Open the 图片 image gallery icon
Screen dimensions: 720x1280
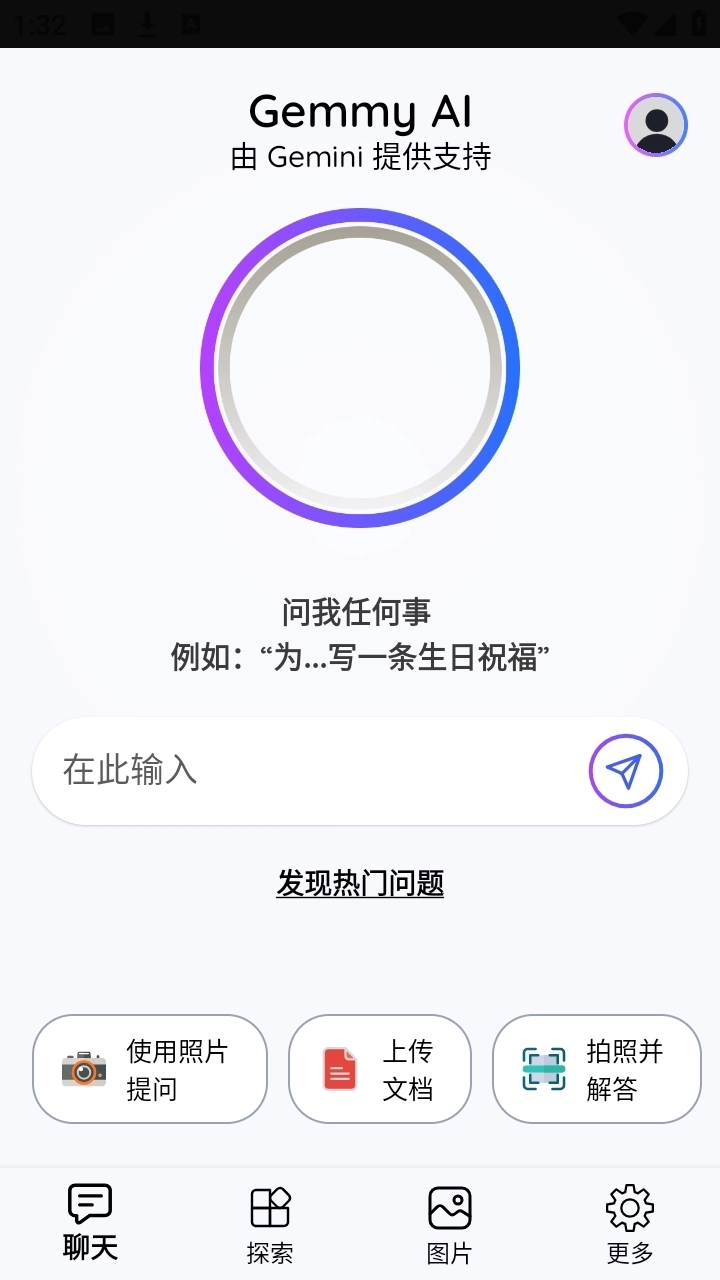449,1206
